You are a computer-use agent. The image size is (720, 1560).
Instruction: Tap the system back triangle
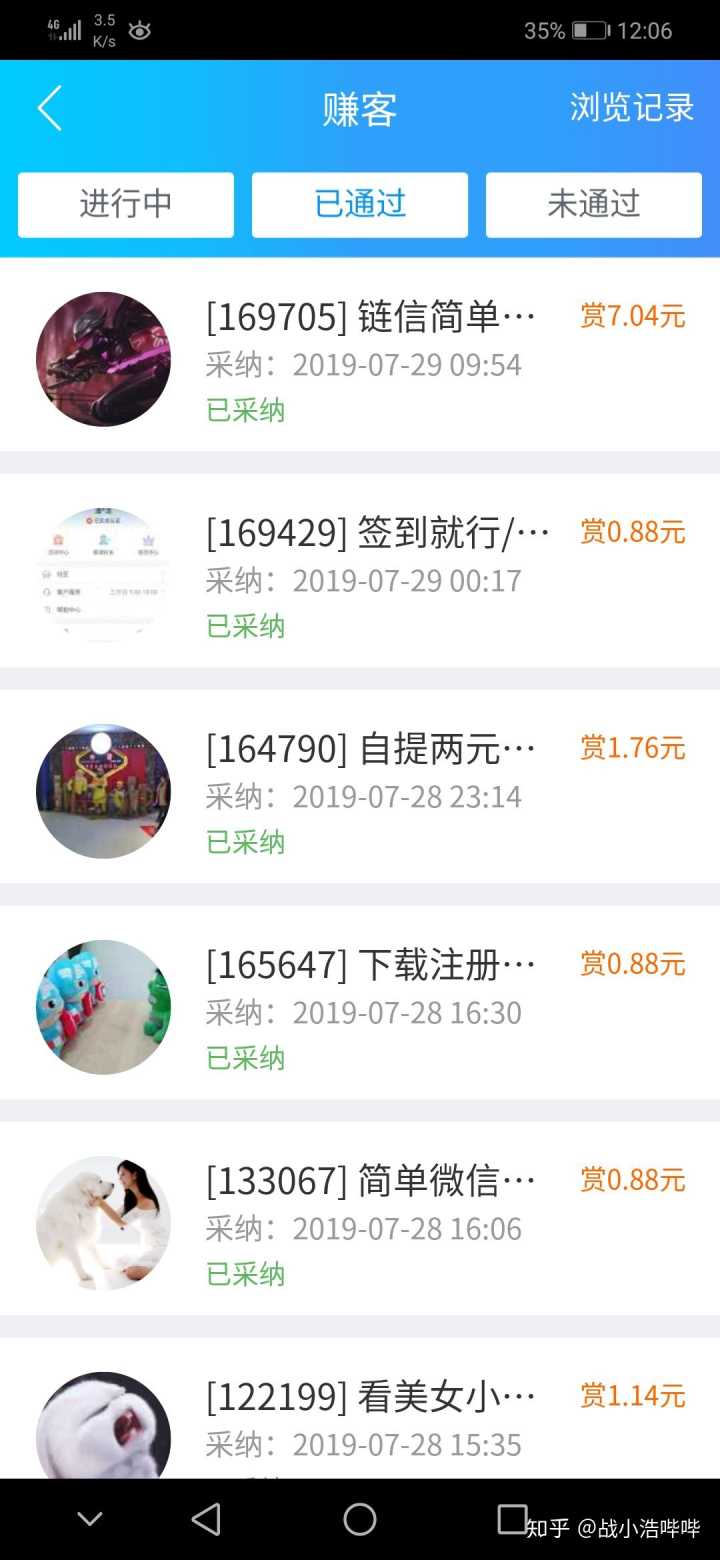pos(206,1519)
